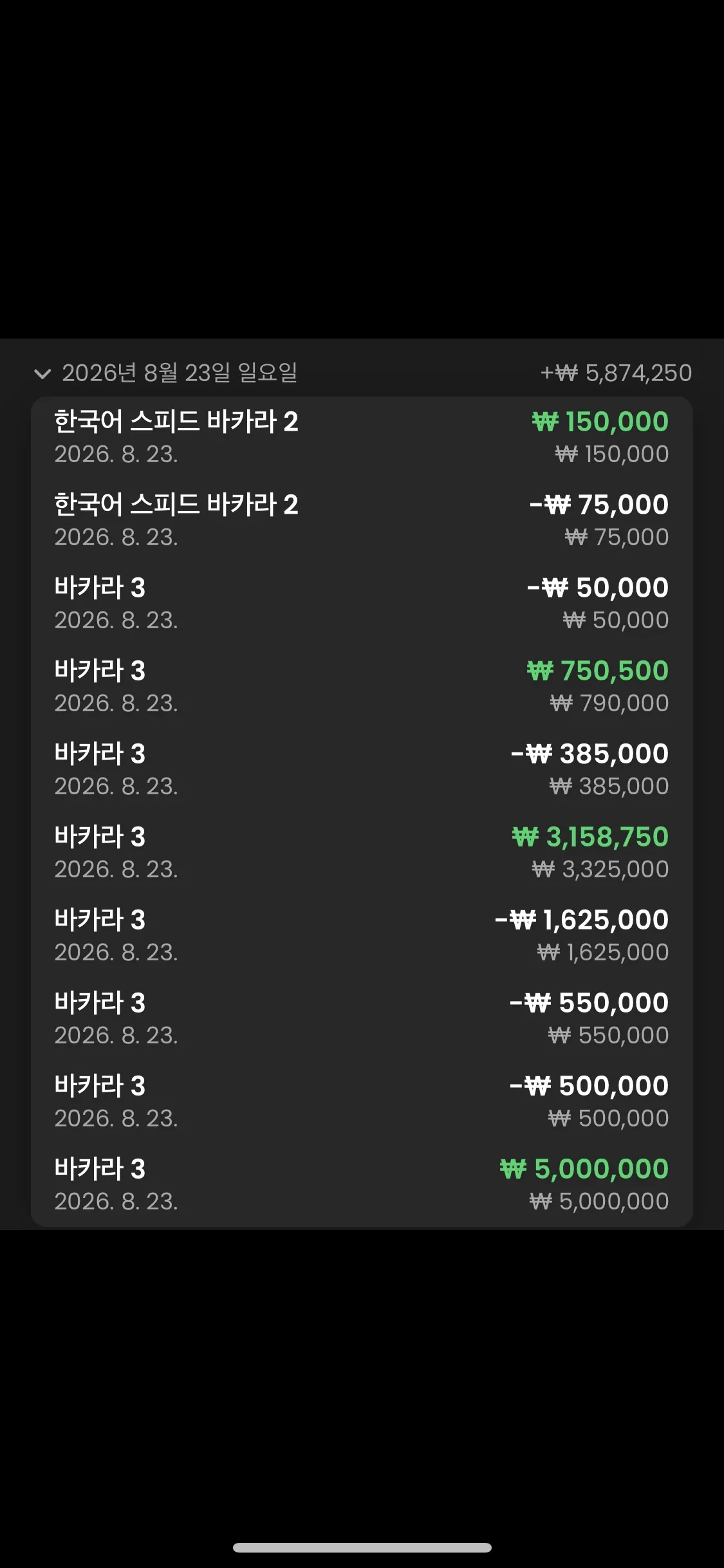The height and width of the screenshot is (1568, 724).
Task: View the 바카라 3 entry with ₩750,500 win
Action: coord(362,687)
